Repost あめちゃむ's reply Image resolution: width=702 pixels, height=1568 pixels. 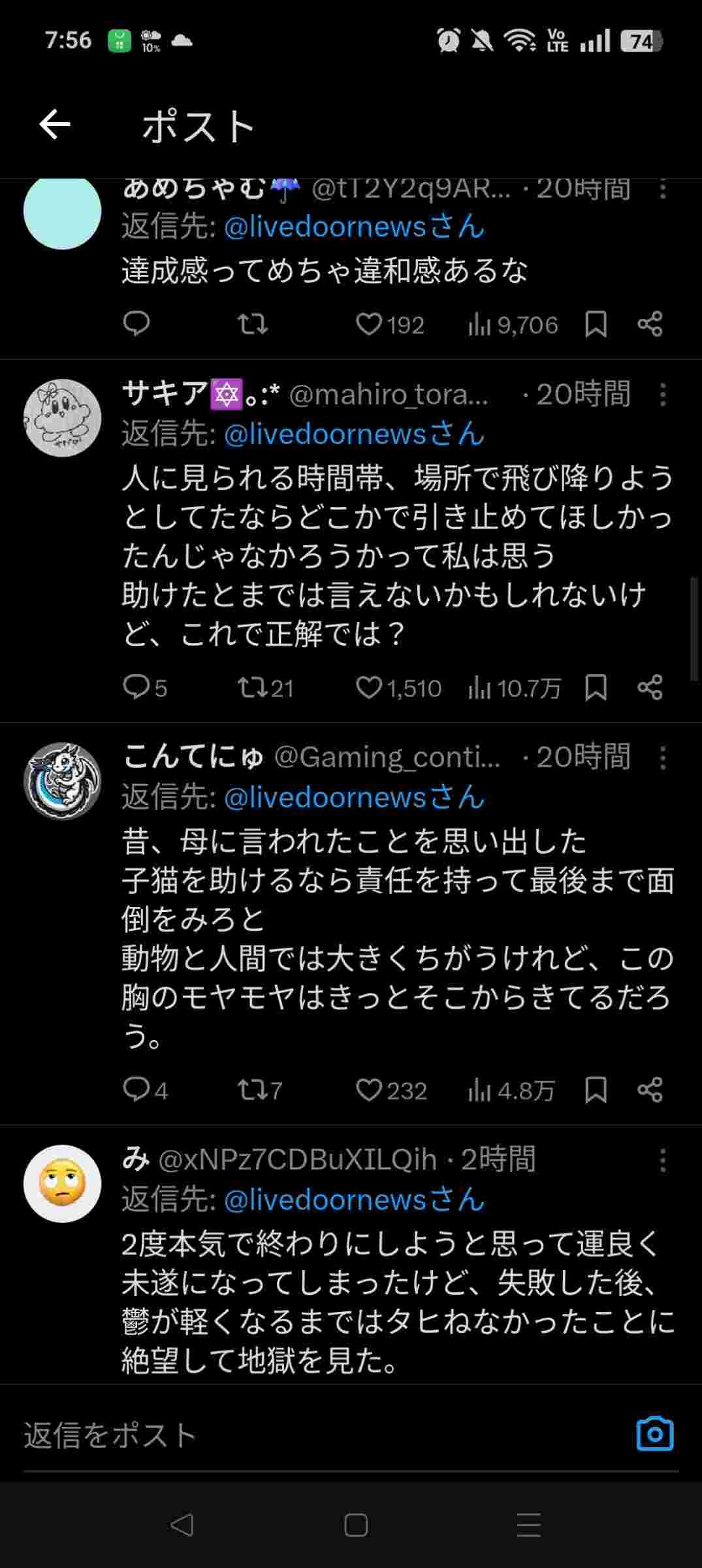pyautogui.click(x=253, y=324)
